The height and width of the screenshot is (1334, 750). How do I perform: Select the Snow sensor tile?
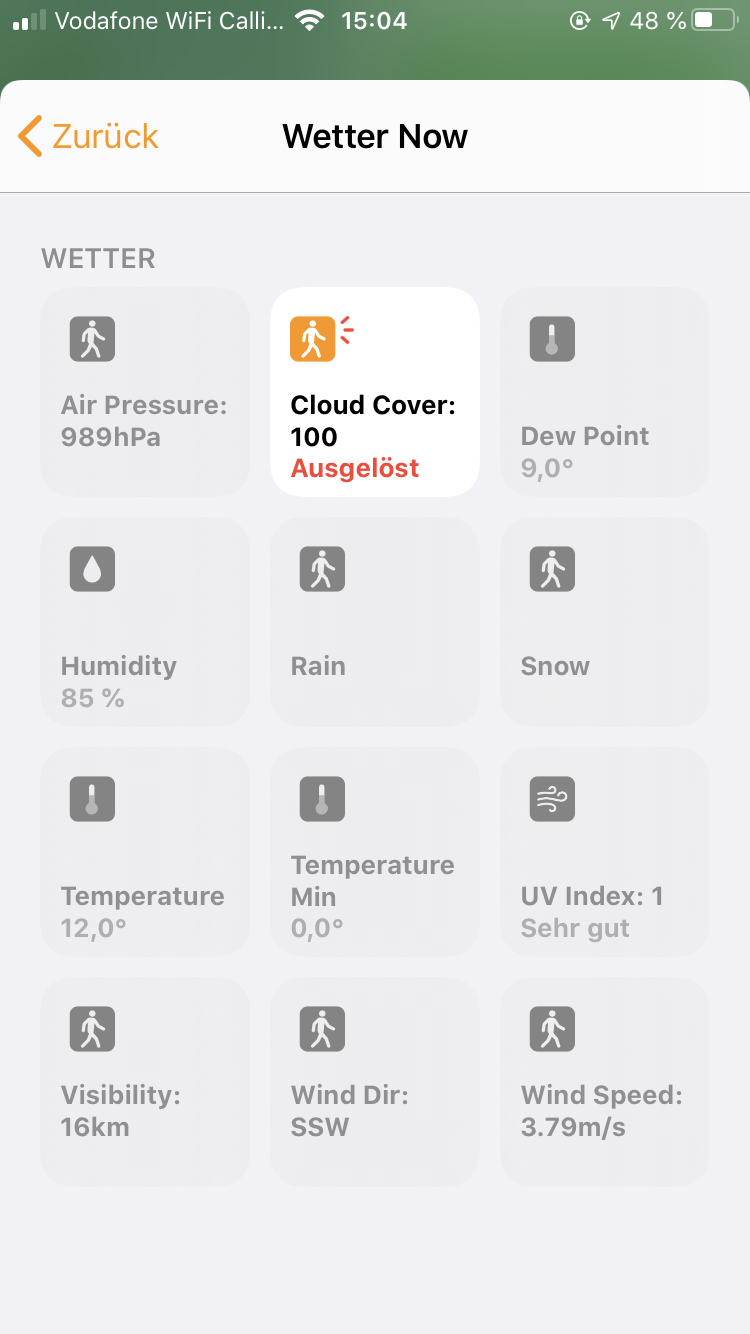click(605, 622)
